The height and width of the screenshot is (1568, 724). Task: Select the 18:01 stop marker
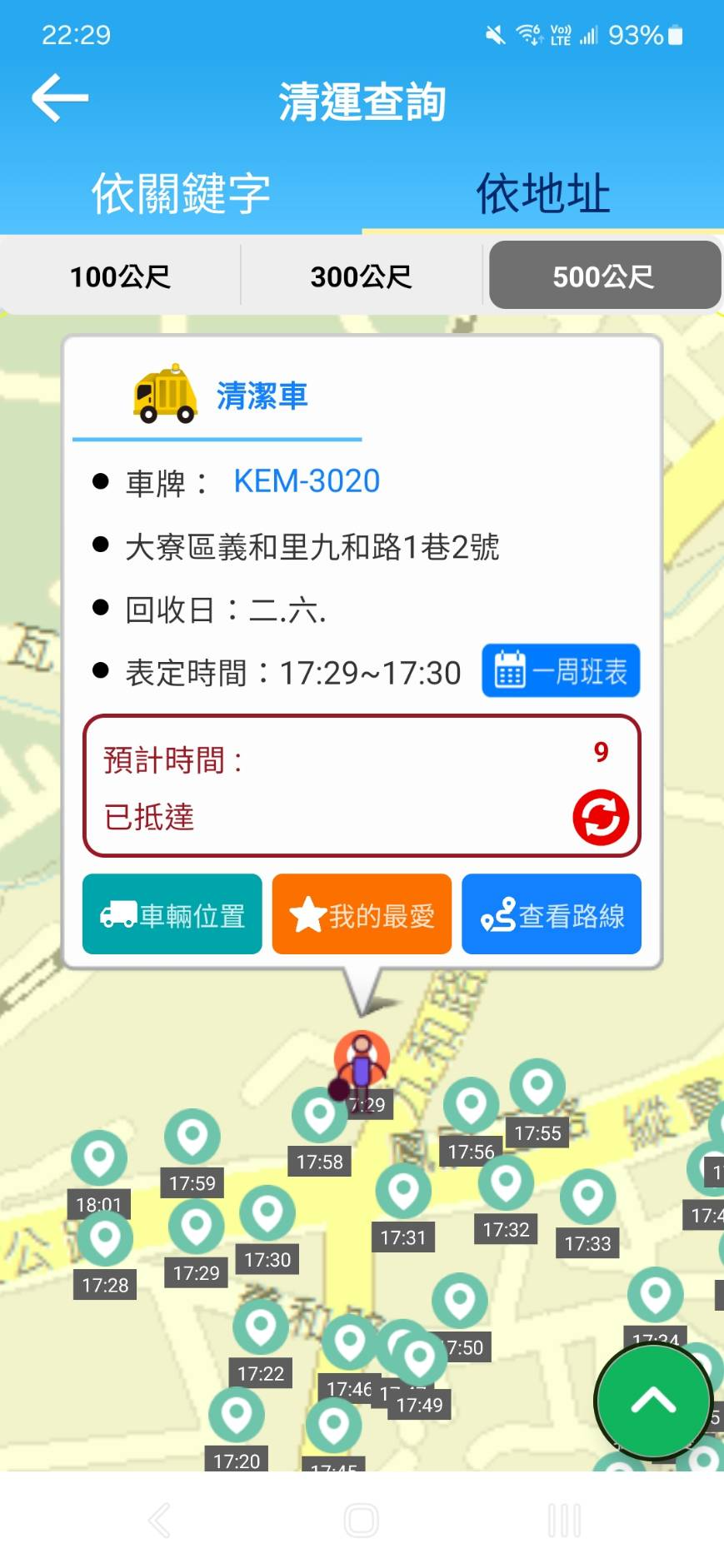pos(99,1158)
